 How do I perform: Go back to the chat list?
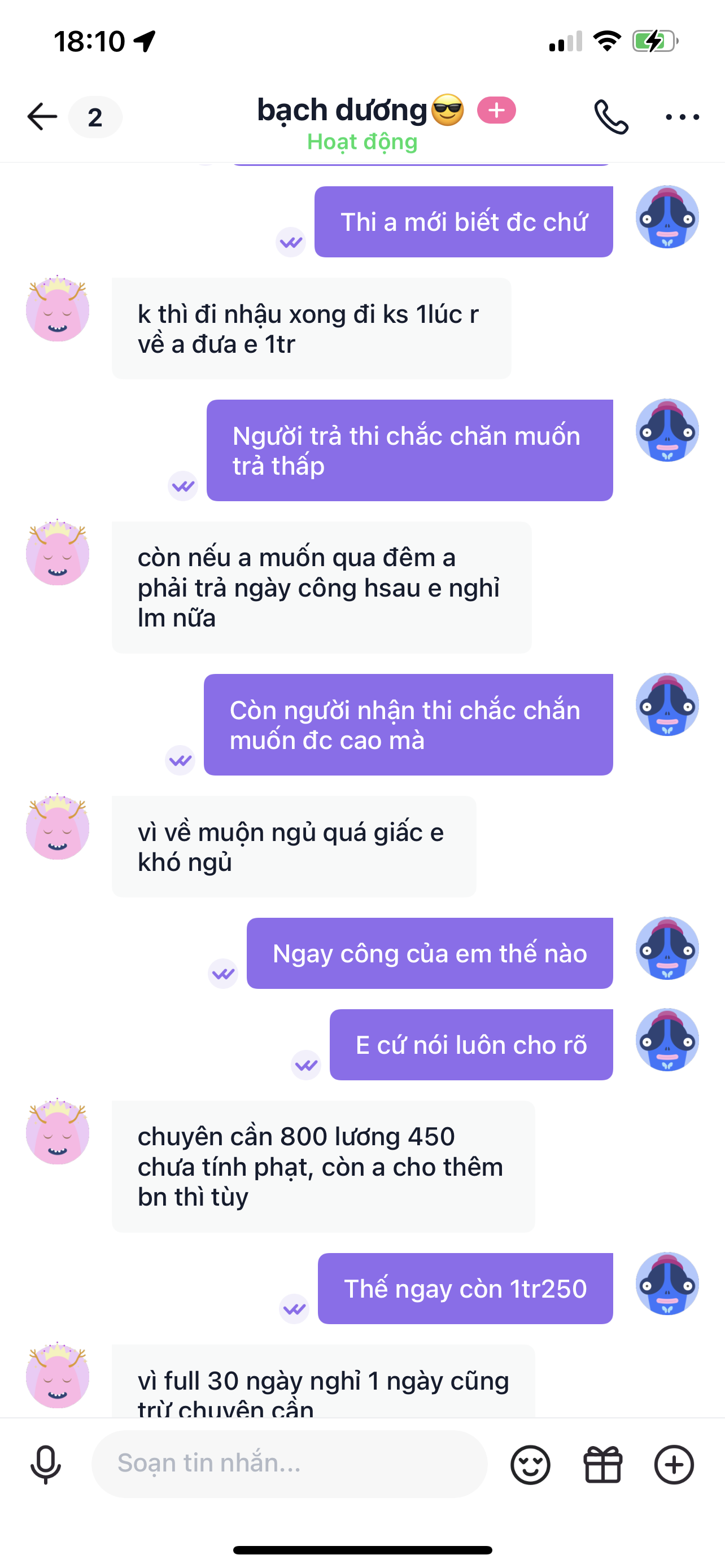click(x=42, y=116)
